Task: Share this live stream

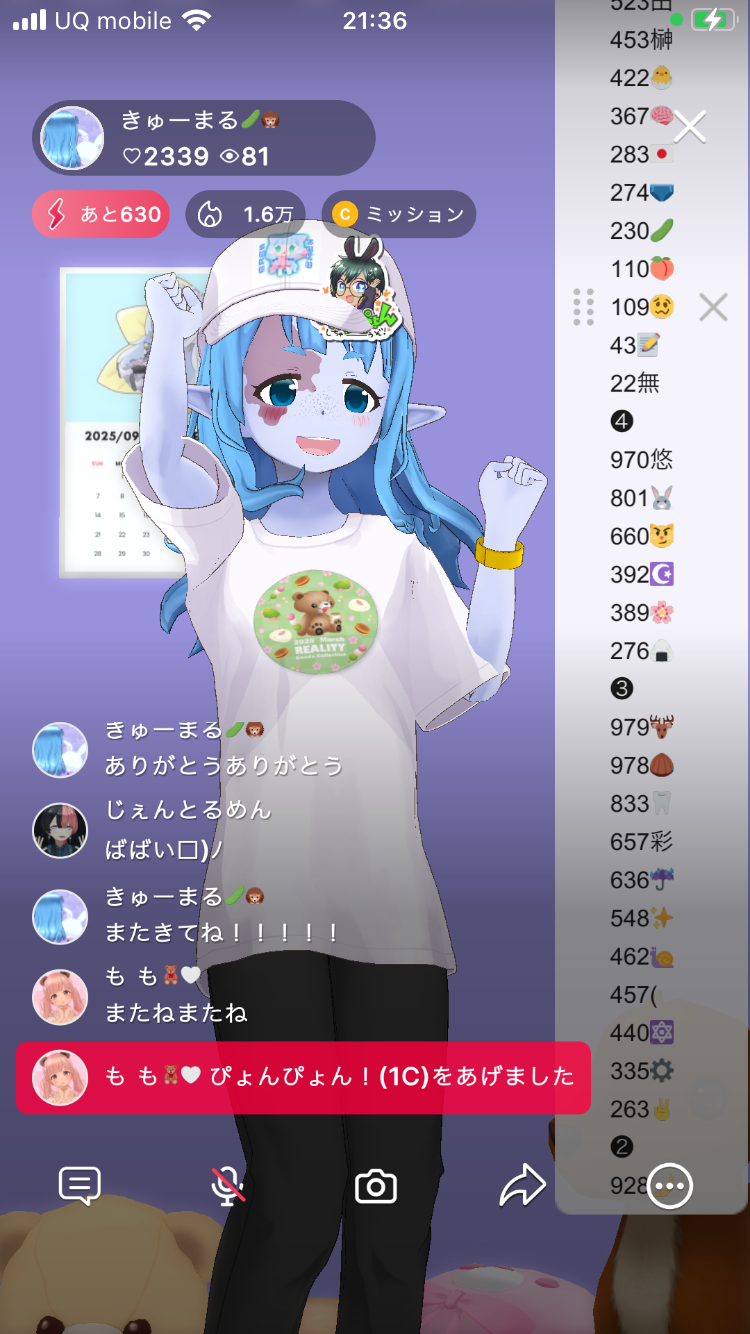Action: (523, 1186)
